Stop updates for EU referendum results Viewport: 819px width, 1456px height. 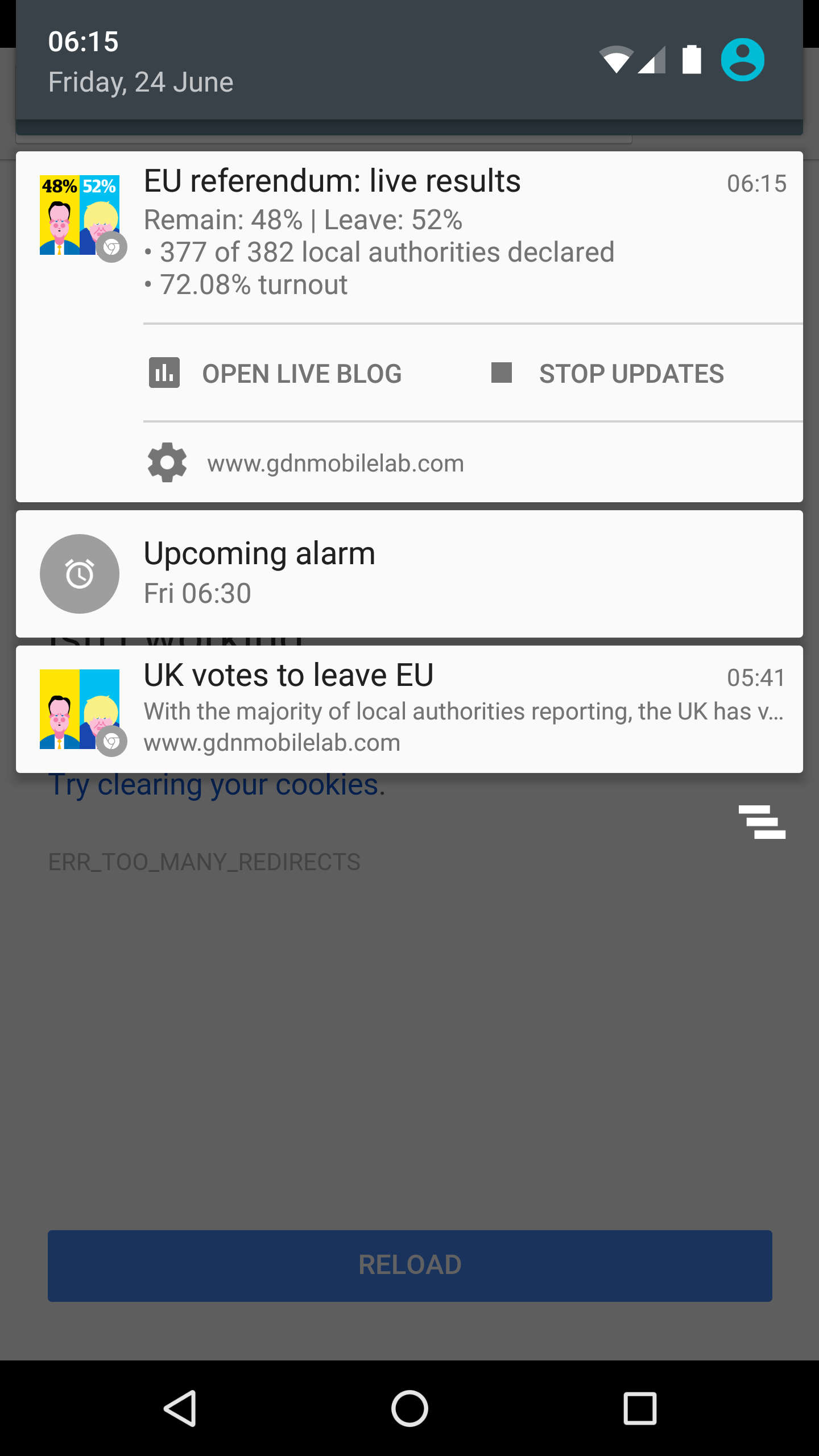[607, 374]
